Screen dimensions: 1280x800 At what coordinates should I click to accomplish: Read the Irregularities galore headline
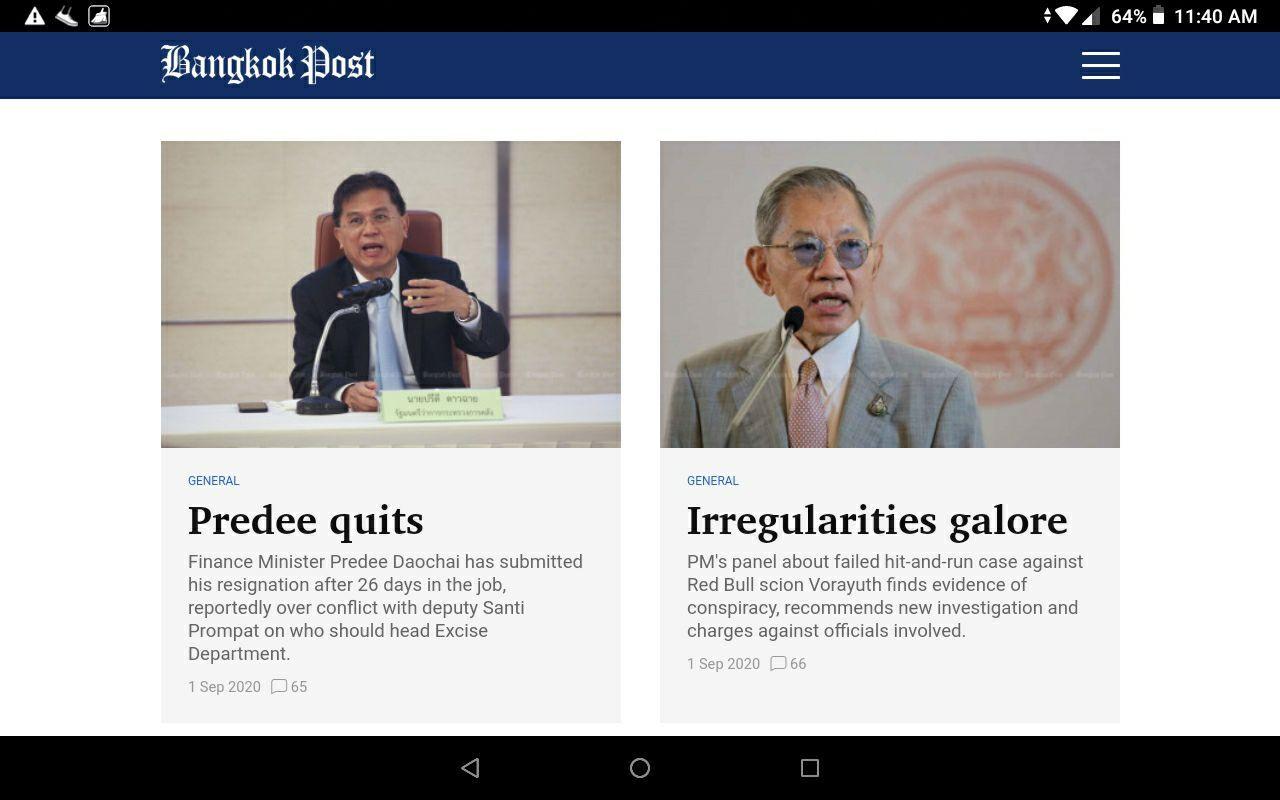[876, 520]
